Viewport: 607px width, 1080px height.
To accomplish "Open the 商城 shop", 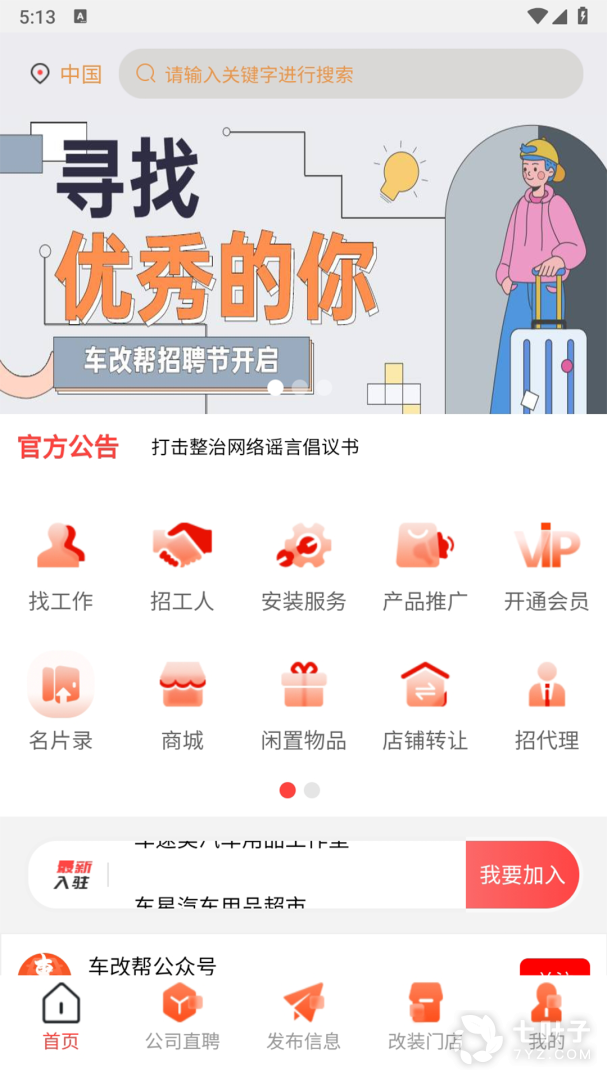I will tap(182, 704).
